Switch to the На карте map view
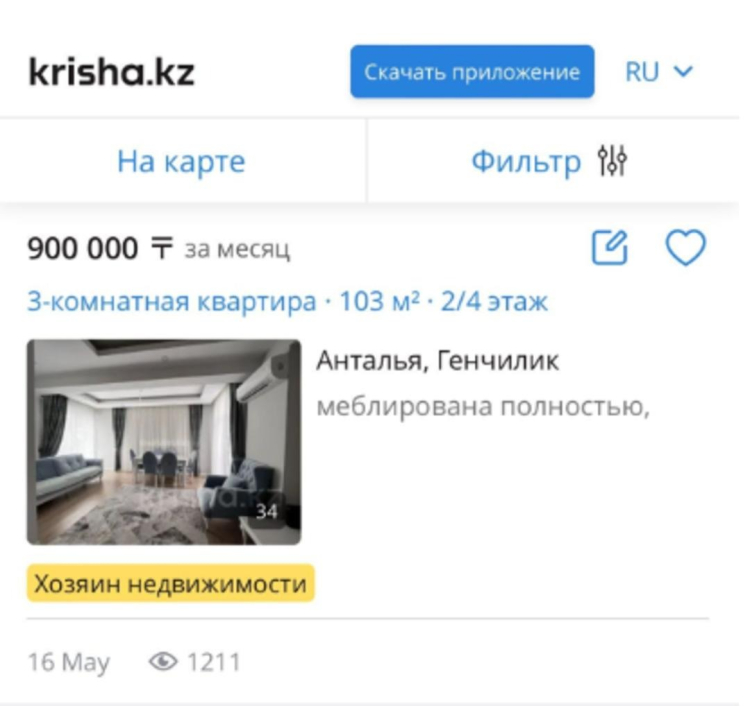750x706 pixels. [181, 161]
